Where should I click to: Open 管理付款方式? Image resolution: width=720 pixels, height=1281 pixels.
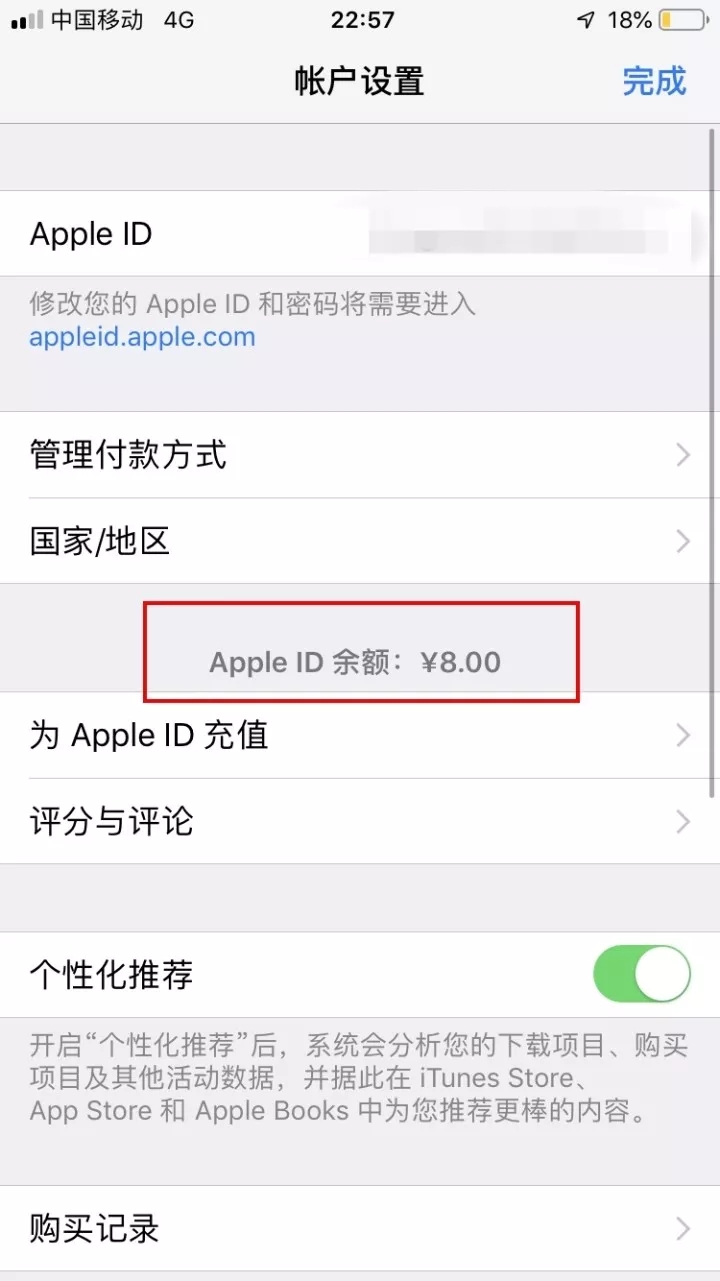360,455
